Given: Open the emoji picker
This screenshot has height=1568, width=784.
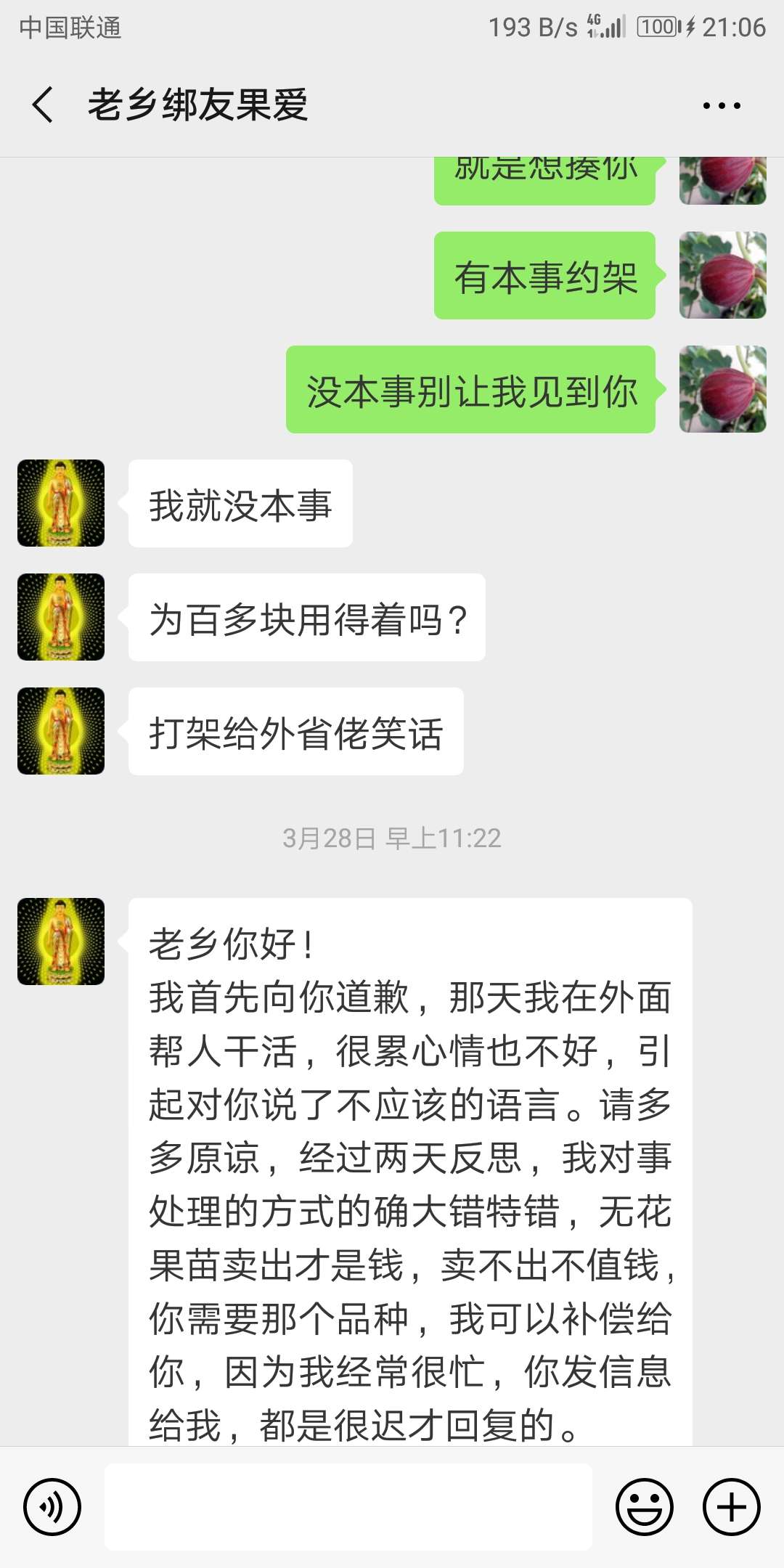Looking at the screenshot, I should pos(645,1506).
